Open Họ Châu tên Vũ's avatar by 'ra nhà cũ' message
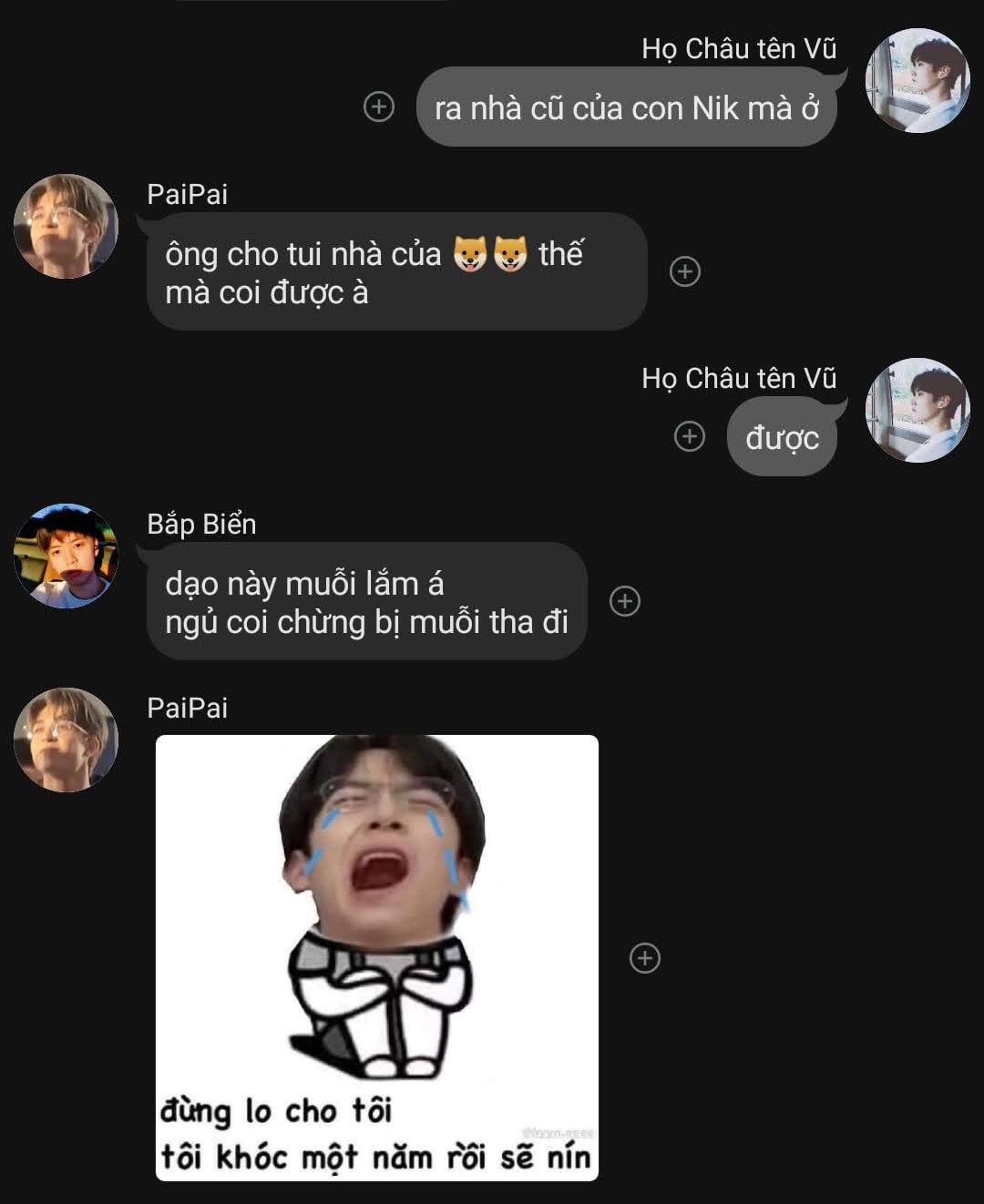 [x=917, y=80]
